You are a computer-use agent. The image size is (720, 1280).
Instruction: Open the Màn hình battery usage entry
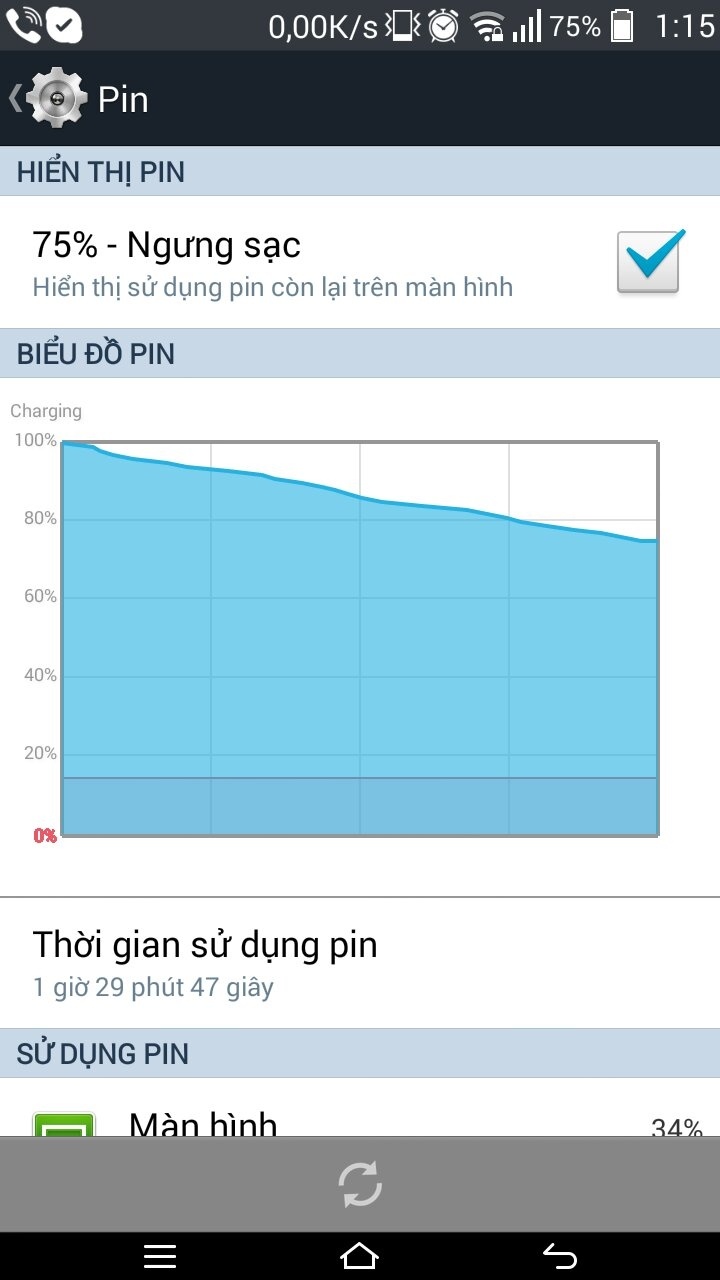[360, 1118]
